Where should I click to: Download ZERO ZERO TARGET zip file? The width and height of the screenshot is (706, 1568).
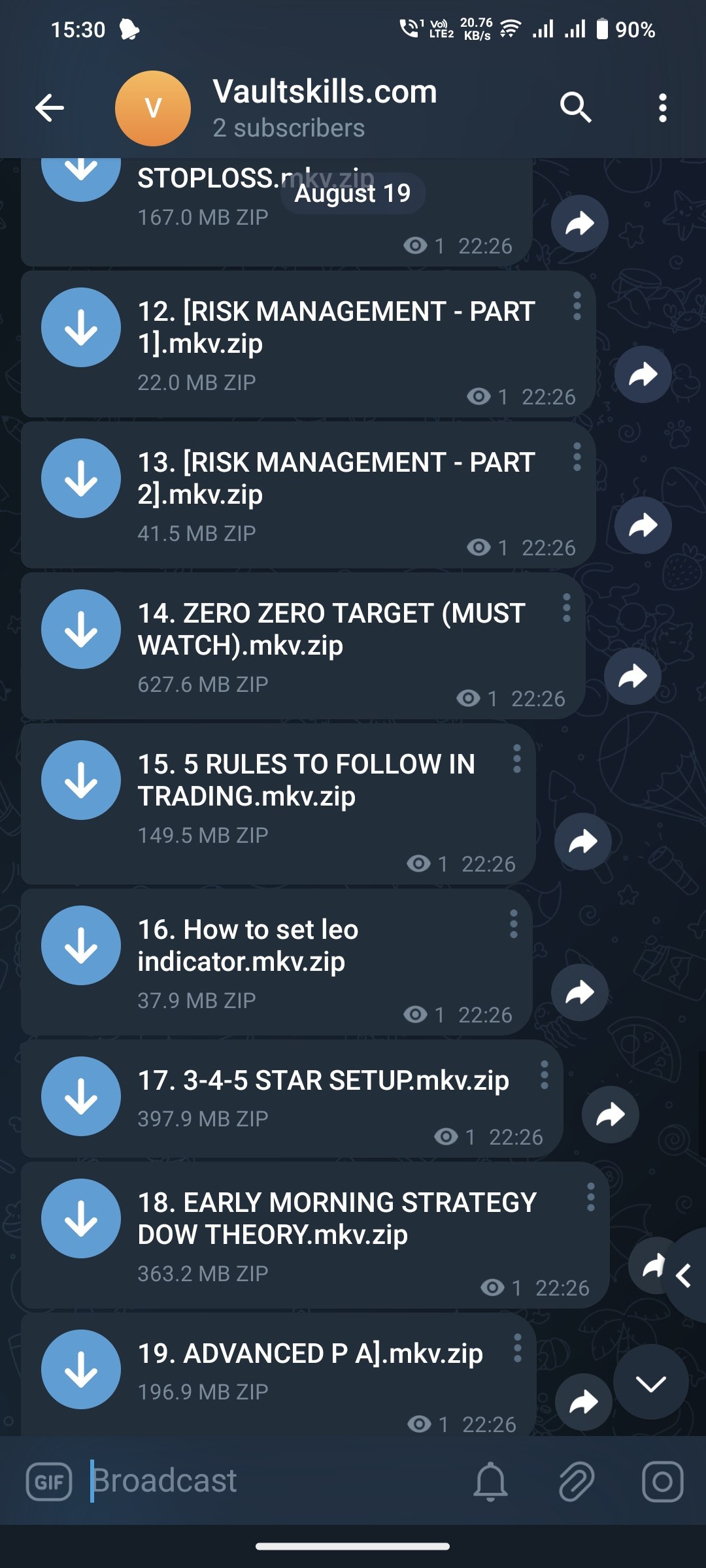click(x=81, y=629)
